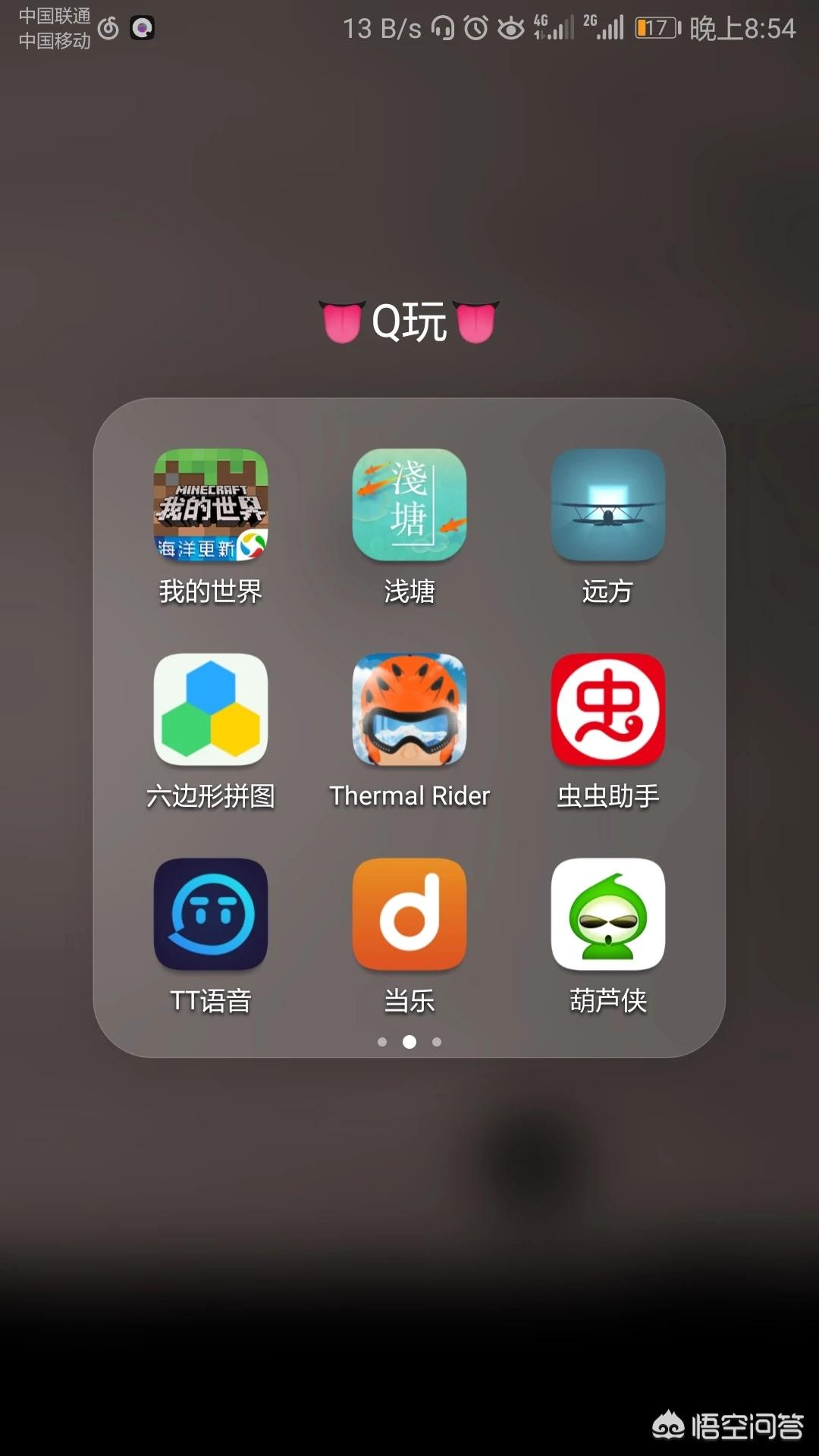819x1456 pixels.
Task: Launch TT语音 voice app
Action: 211,915
